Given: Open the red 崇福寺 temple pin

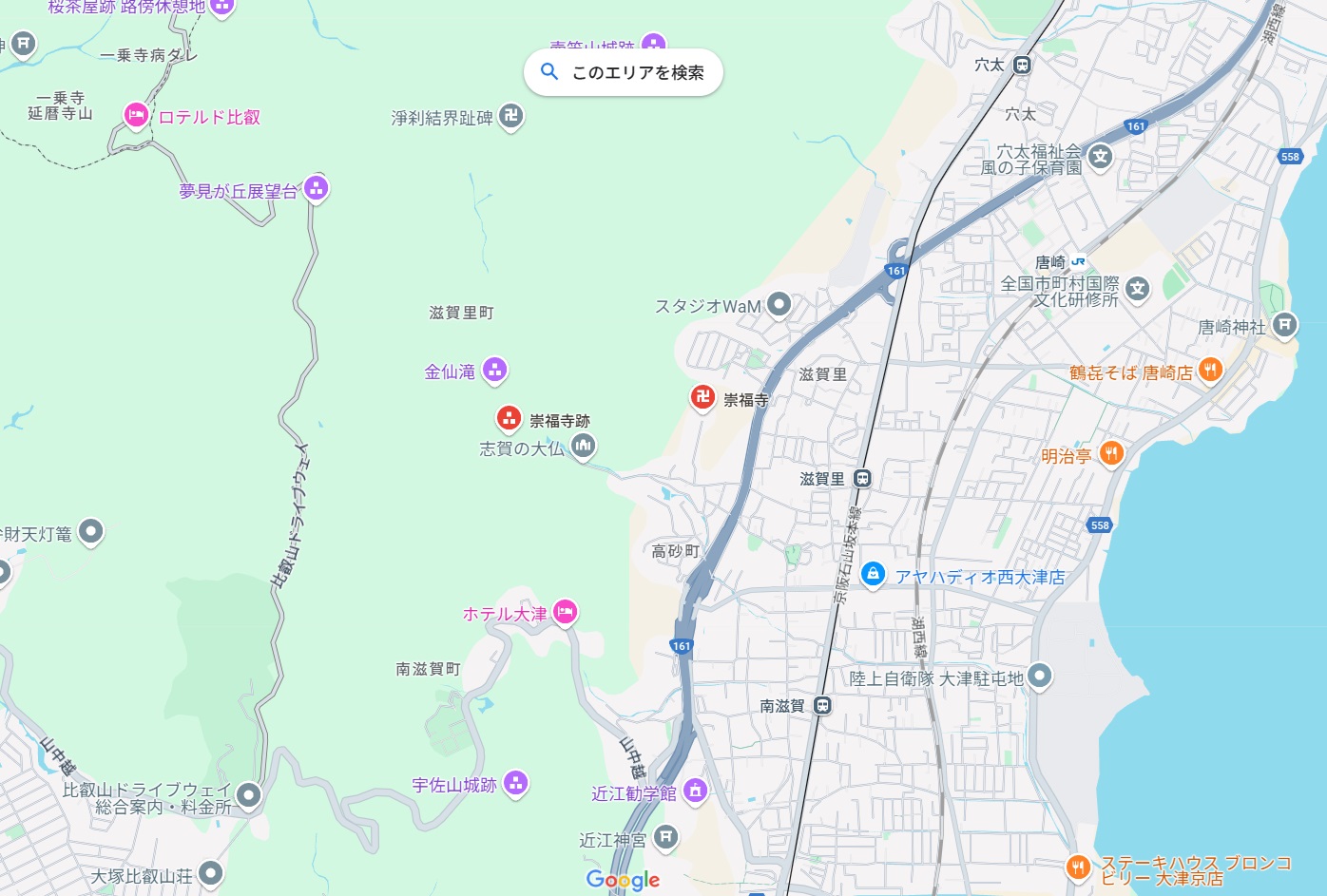Looking at the screenshot, I should click(702, 397).
